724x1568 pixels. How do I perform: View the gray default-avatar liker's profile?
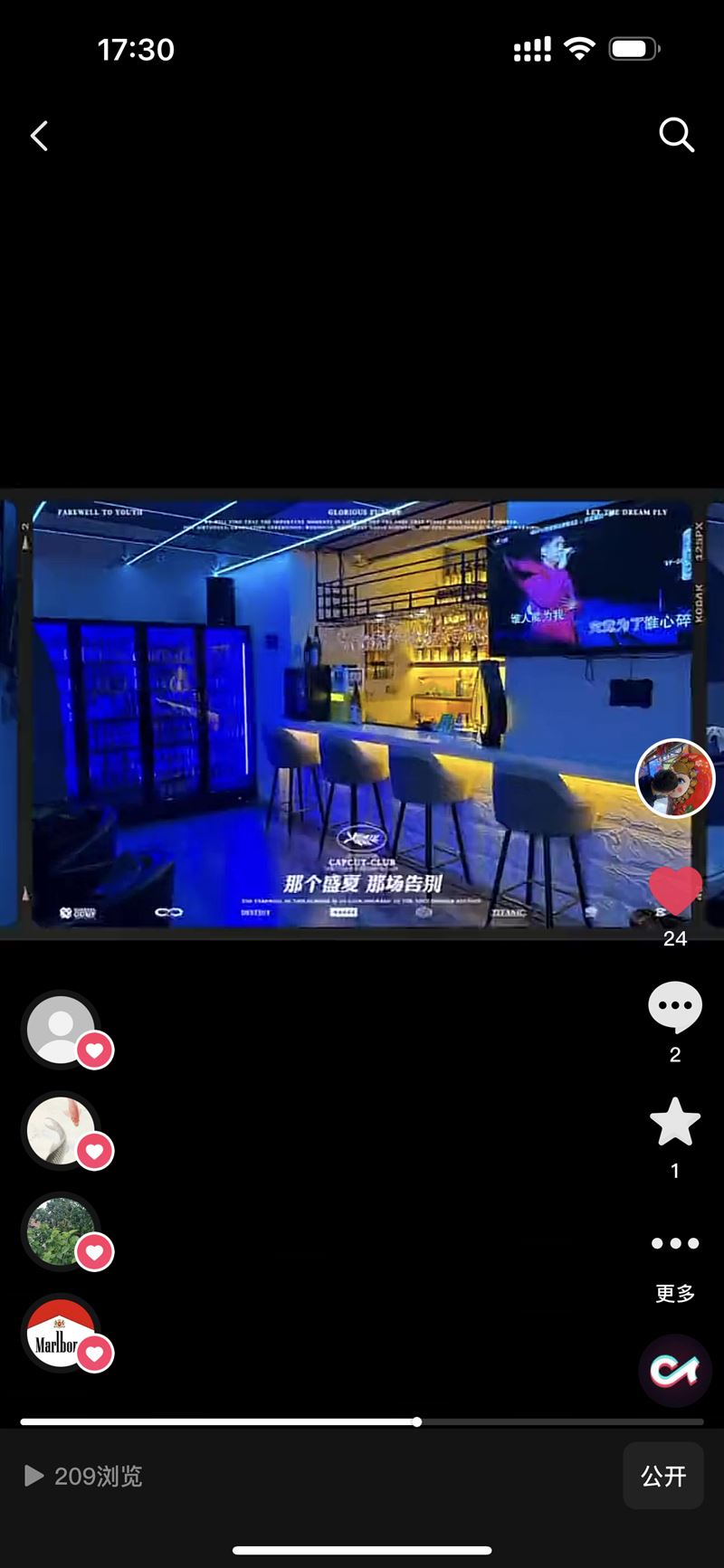click(x=62, y=1029)
